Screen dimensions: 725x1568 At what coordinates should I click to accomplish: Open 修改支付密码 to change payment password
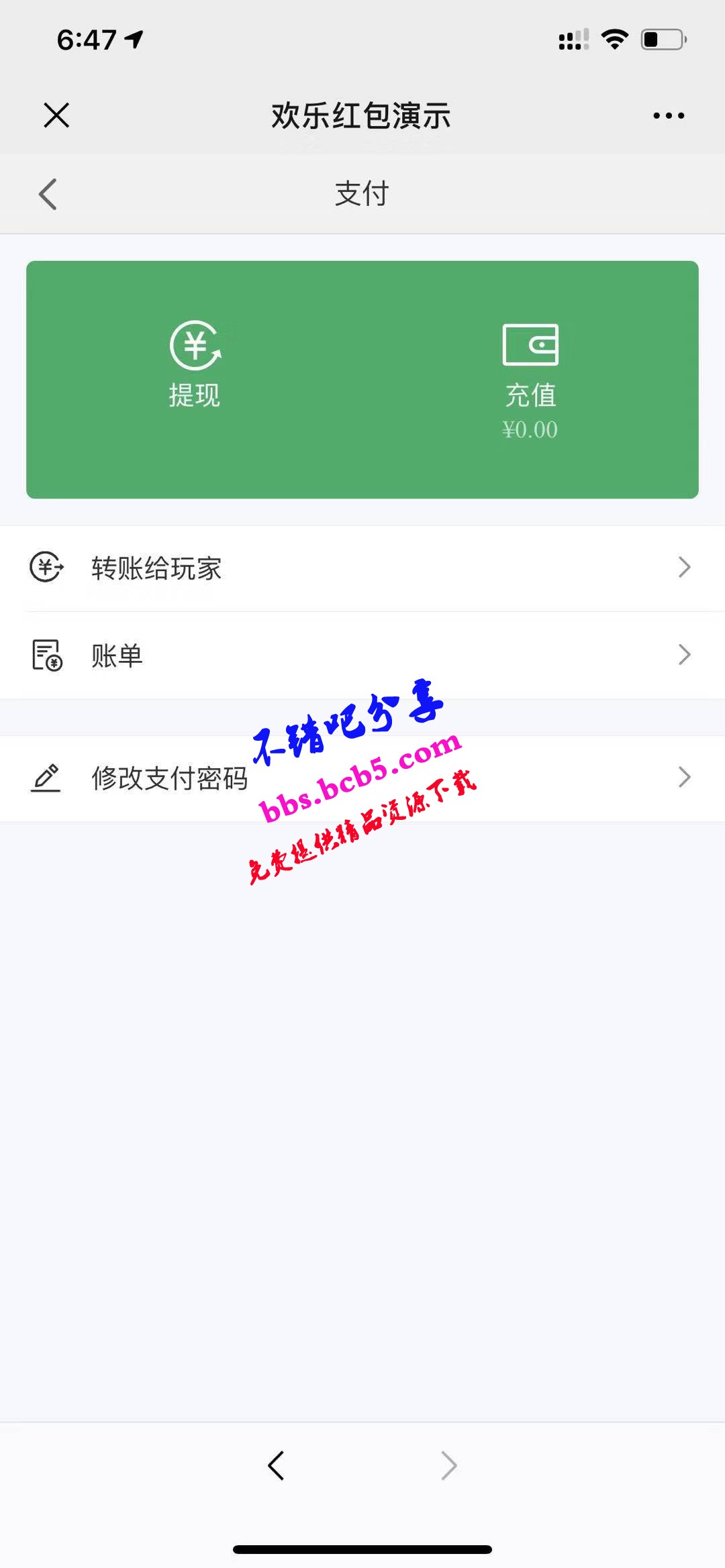[x=362, y=778]
